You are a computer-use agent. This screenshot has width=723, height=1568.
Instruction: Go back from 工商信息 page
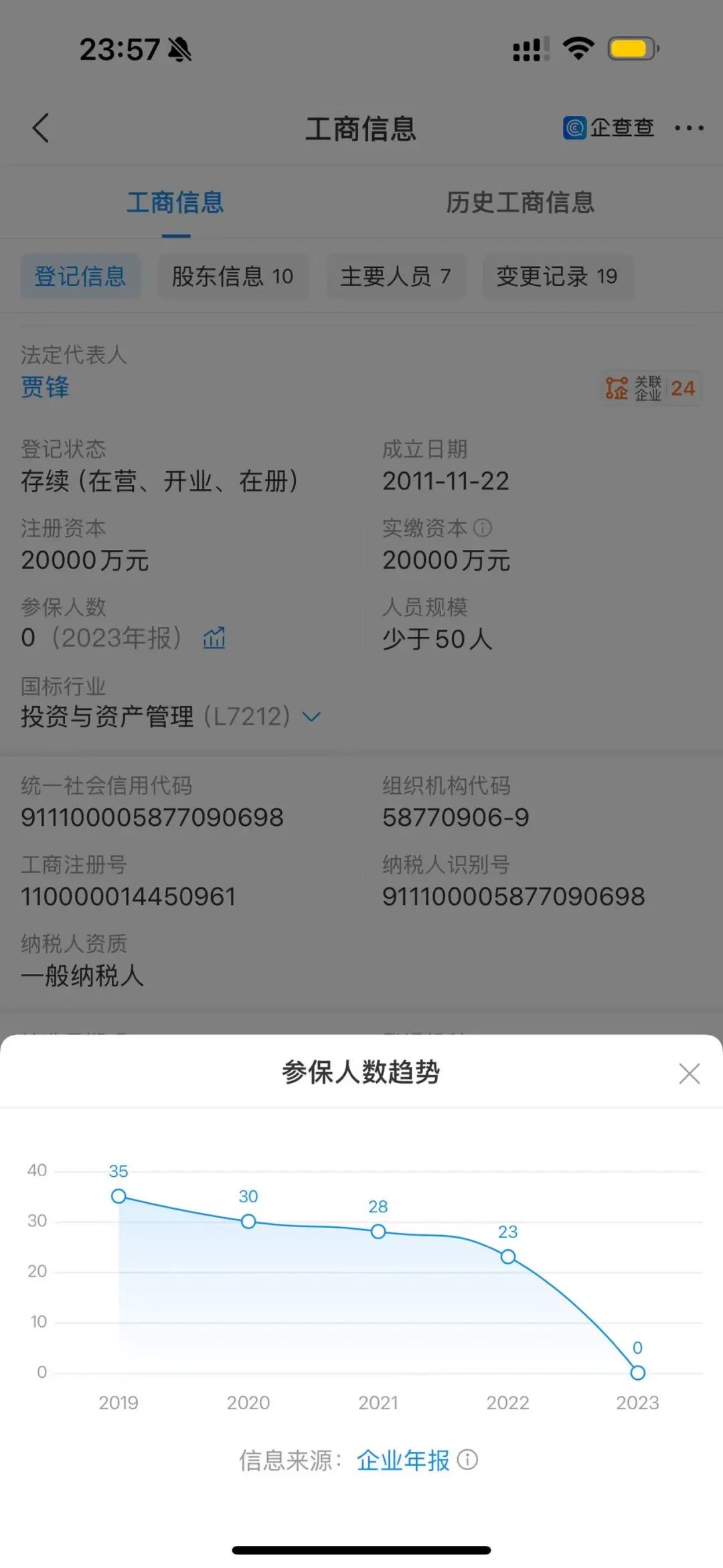click(x=41, y=127)
